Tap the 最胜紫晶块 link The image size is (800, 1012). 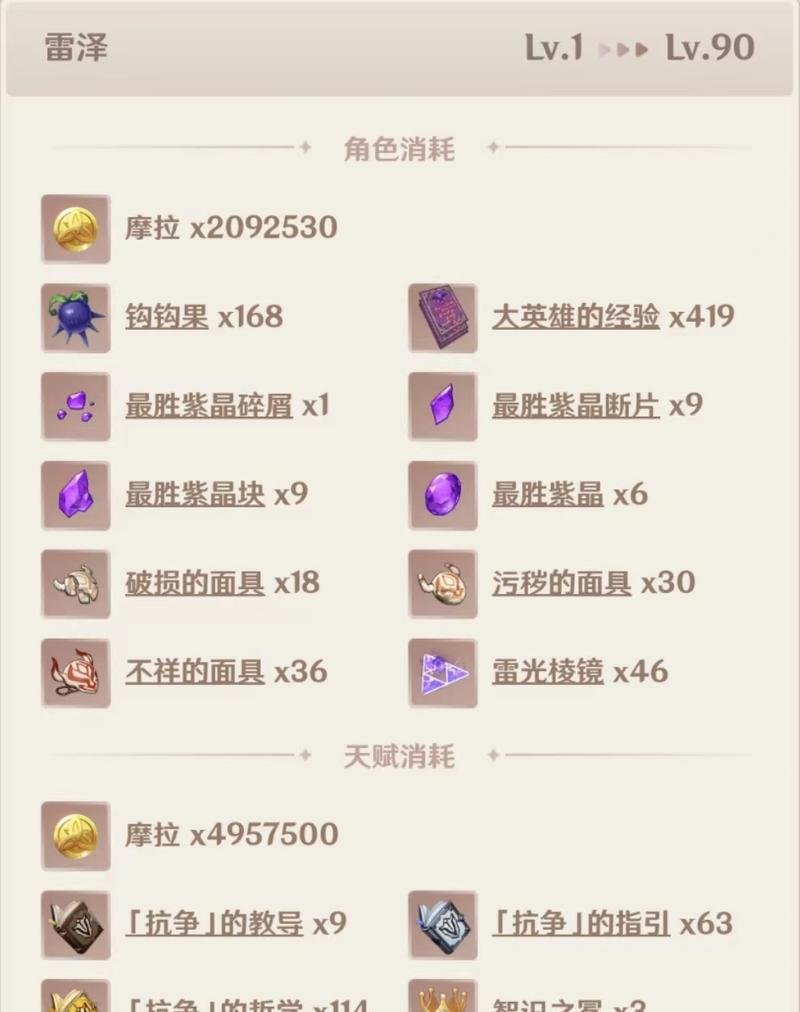[194, 494]
